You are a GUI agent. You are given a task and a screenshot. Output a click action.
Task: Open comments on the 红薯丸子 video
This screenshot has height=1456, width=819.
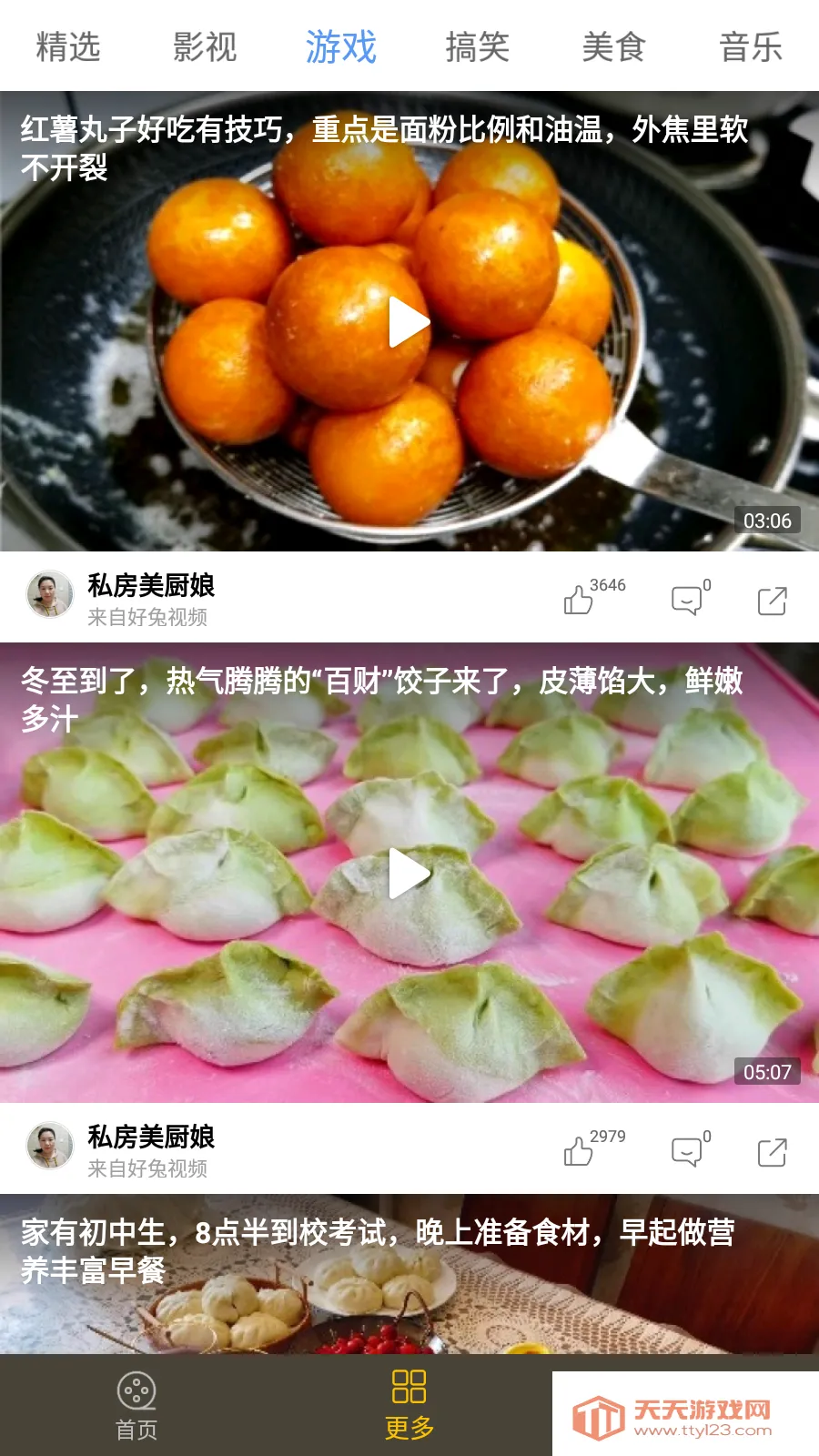pos(687,600)
